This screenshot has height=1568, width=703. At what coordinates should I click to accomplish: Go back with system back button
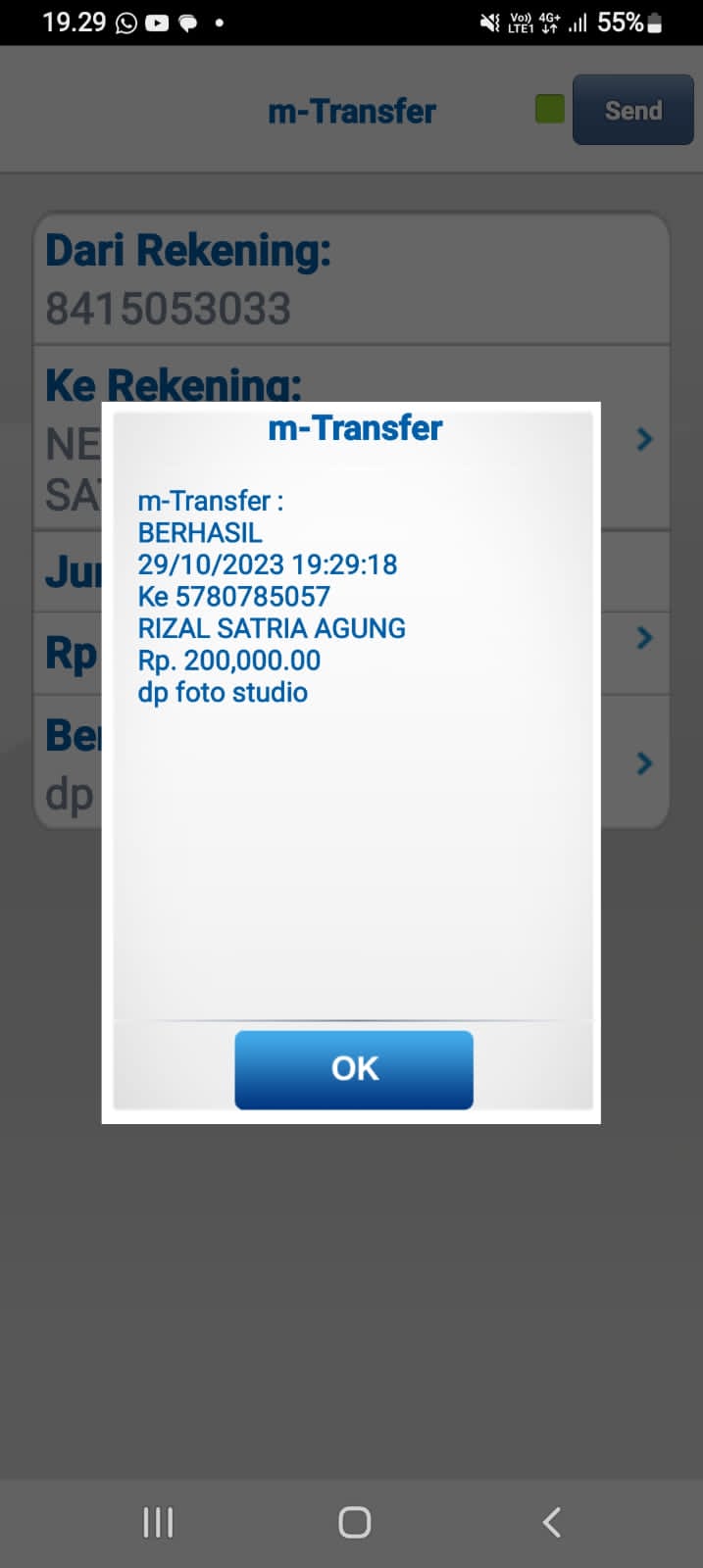pyautogui.click(x=552, y=1522)
